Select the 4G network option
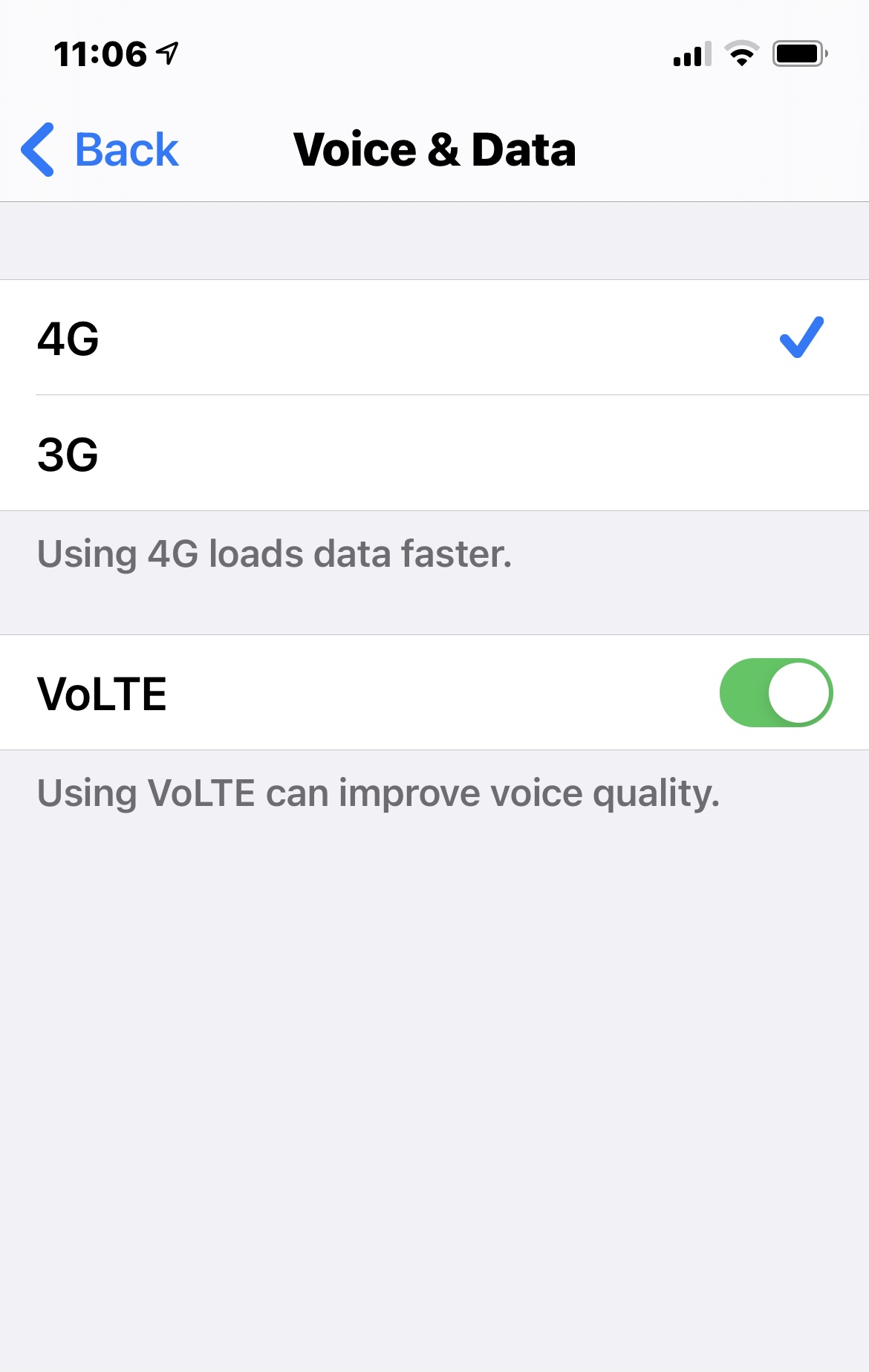869x1372 pixels. [434, 337]
